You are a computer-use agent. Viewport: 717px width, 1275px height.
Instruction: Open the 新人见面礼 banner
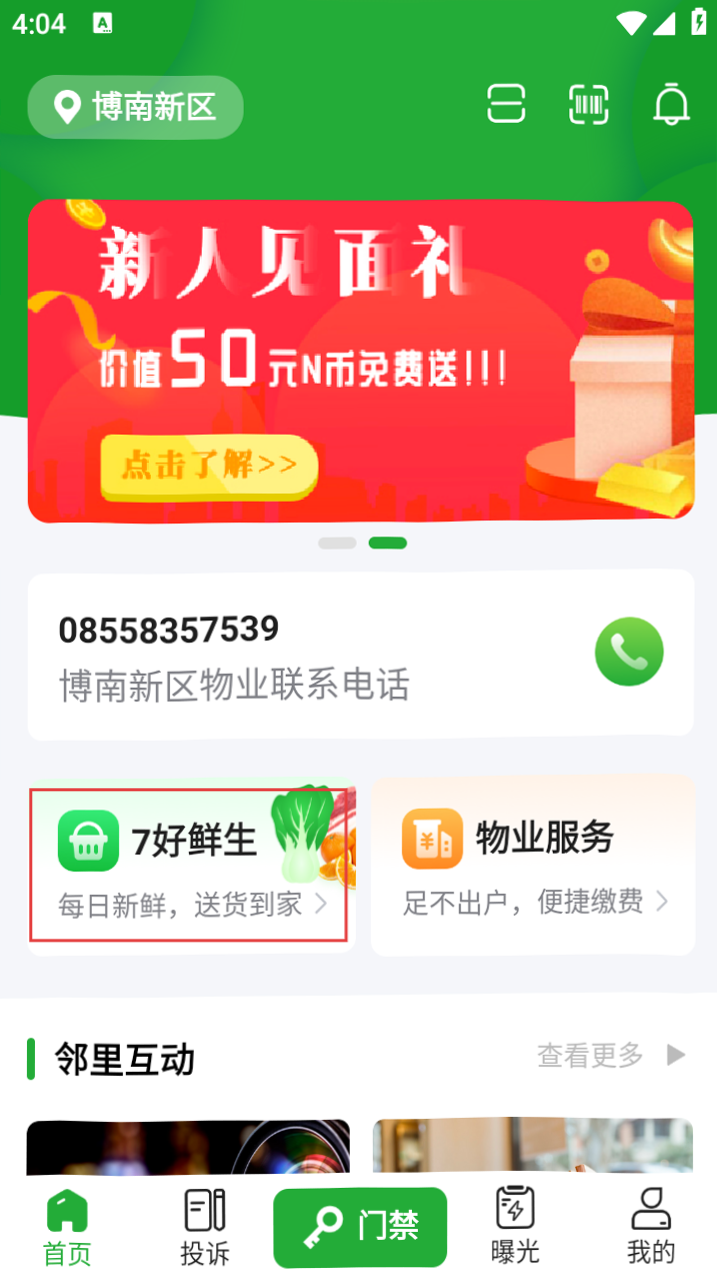pos(360,361)
